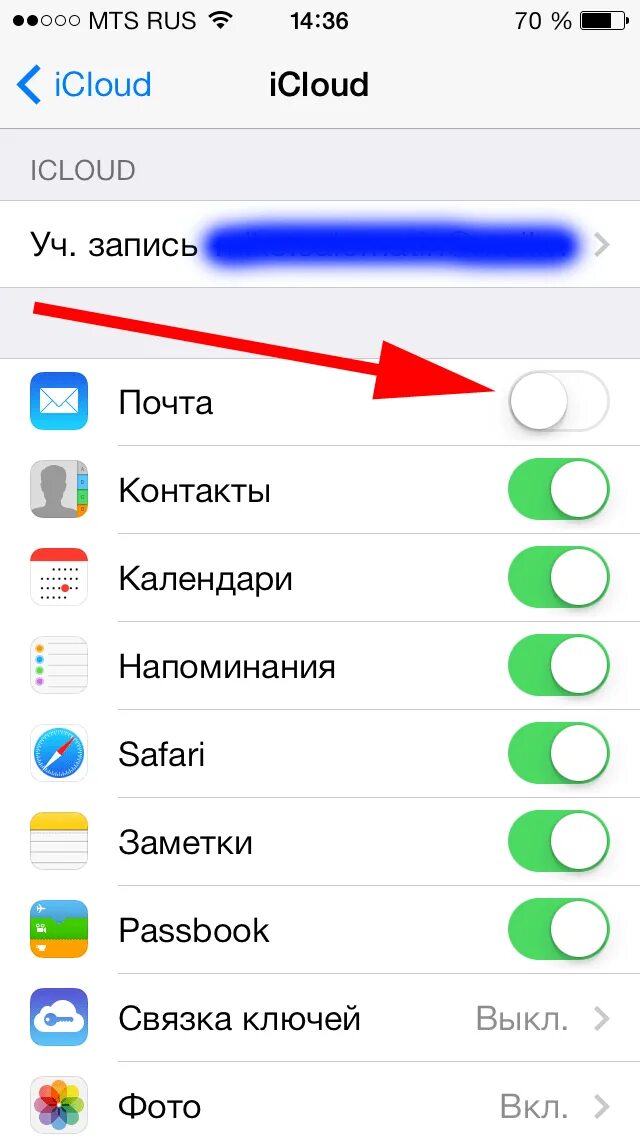Toggle Safari iCloud sync off
Image resolution: width=640 pixels, height=1136 pixels.
pos(558,753)
